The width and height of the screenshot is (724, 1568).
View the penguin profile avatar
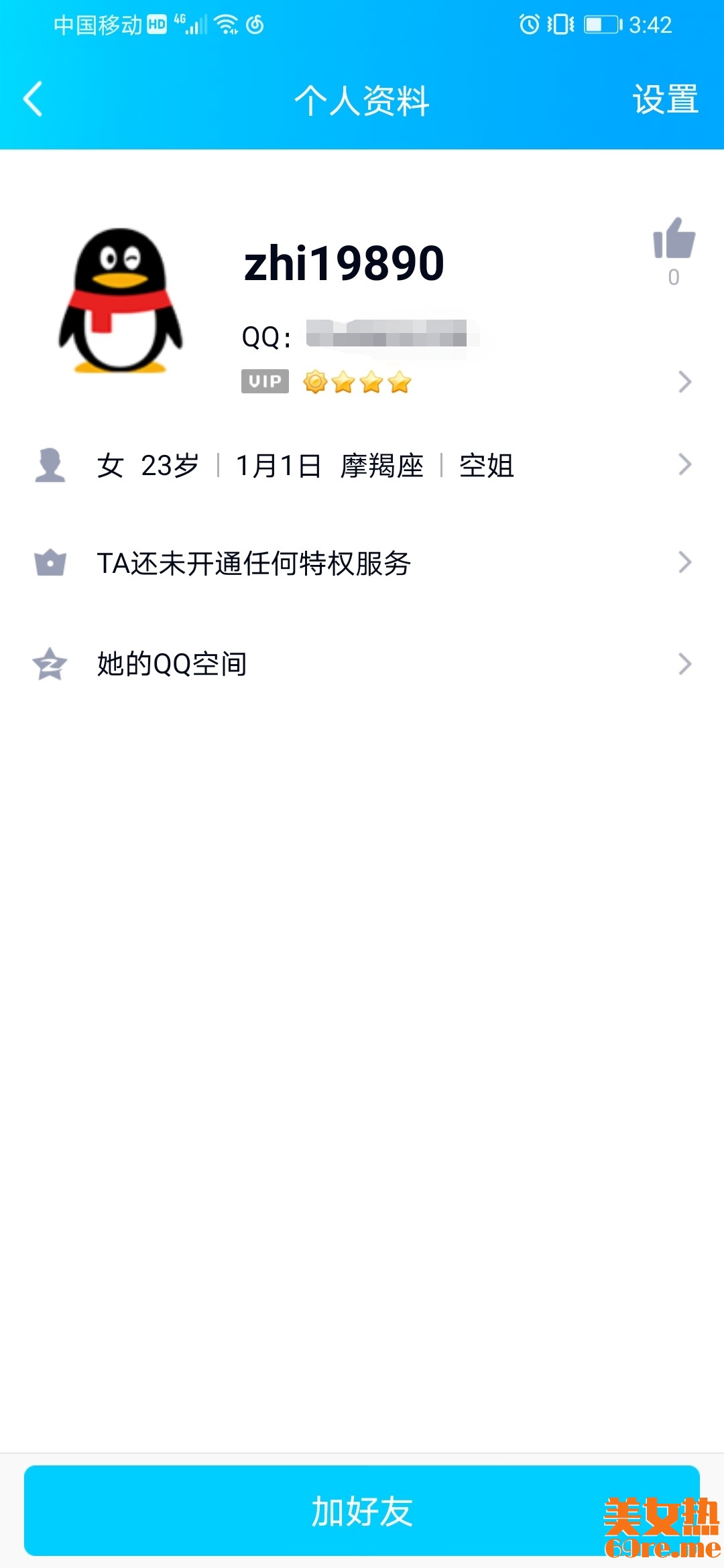click(121, 301)
